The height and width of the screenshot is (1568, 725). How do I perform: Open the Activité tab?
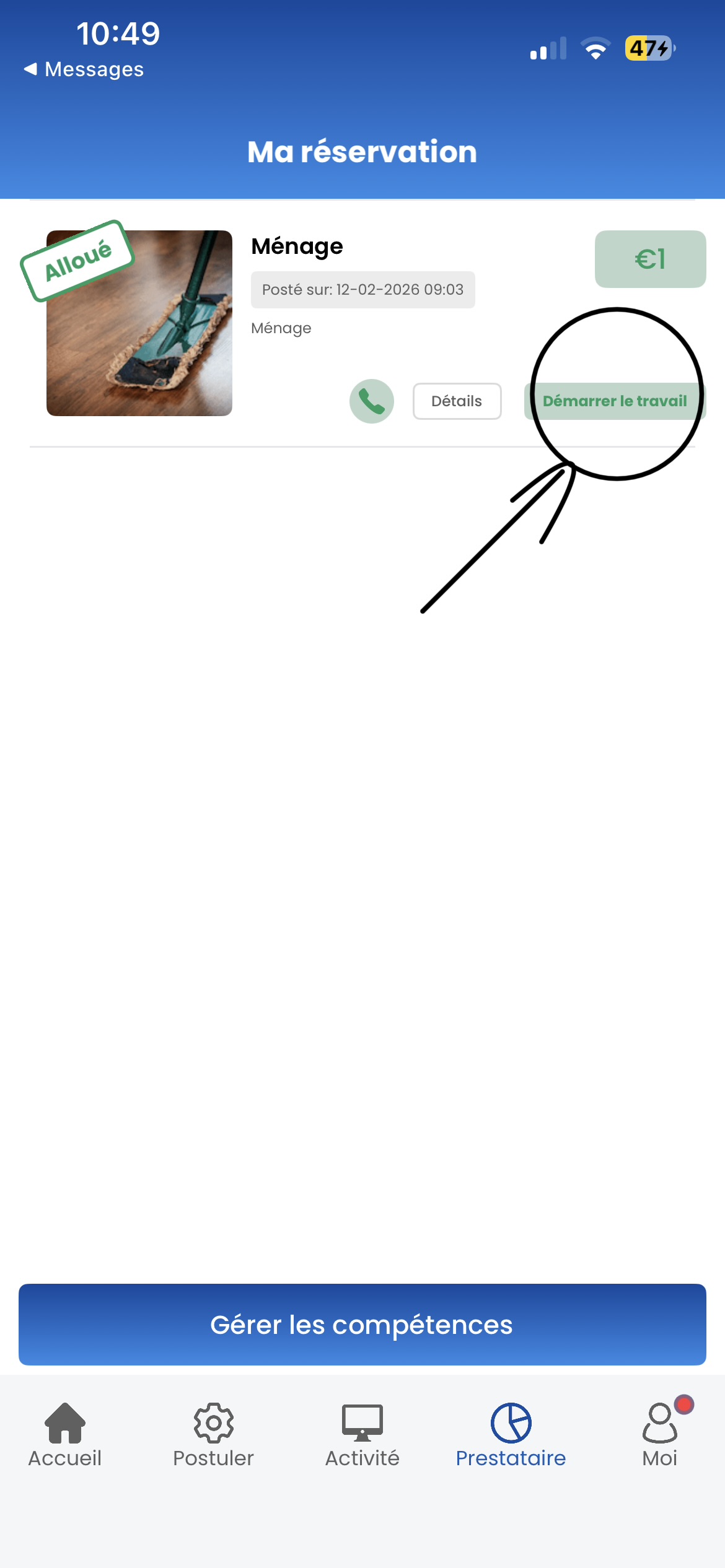(362, 1435)
